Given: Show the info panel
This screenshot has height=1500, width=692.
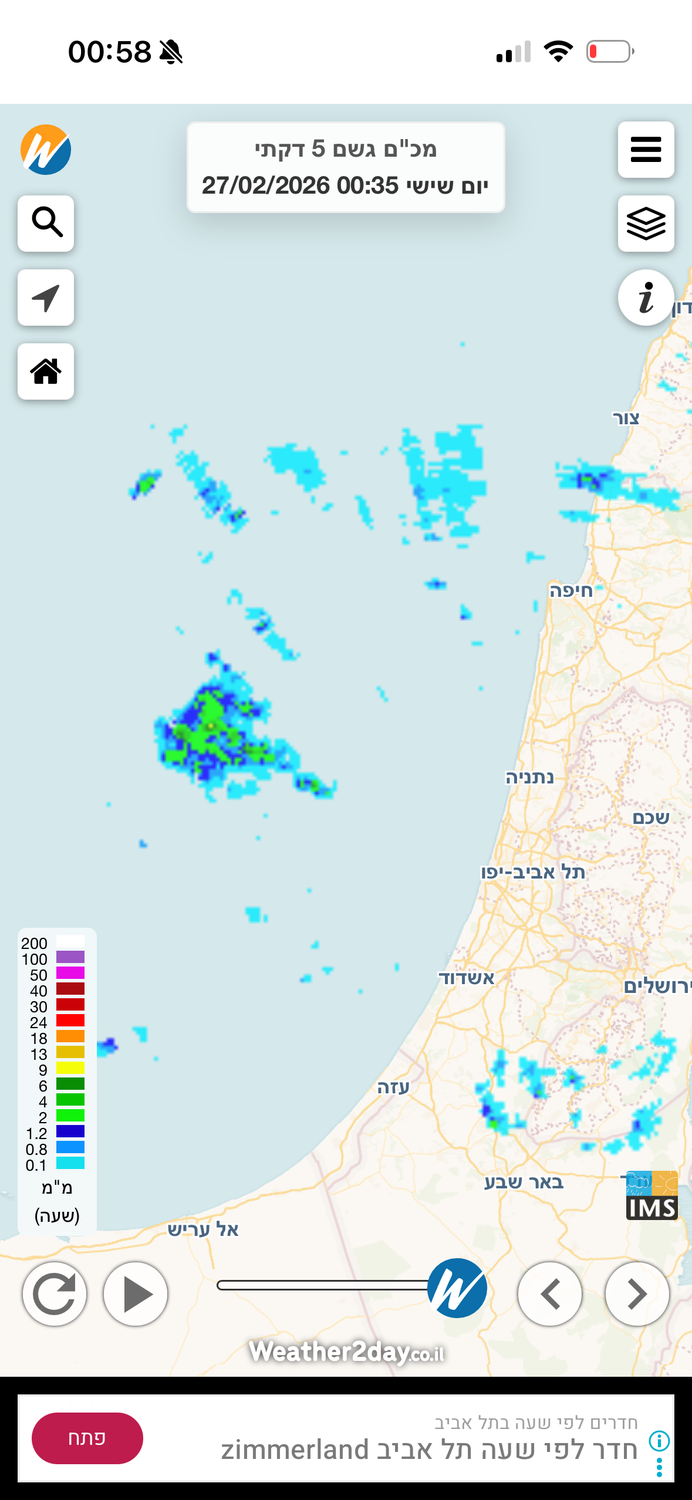Looking at the screenshot, I should (646, 297).
